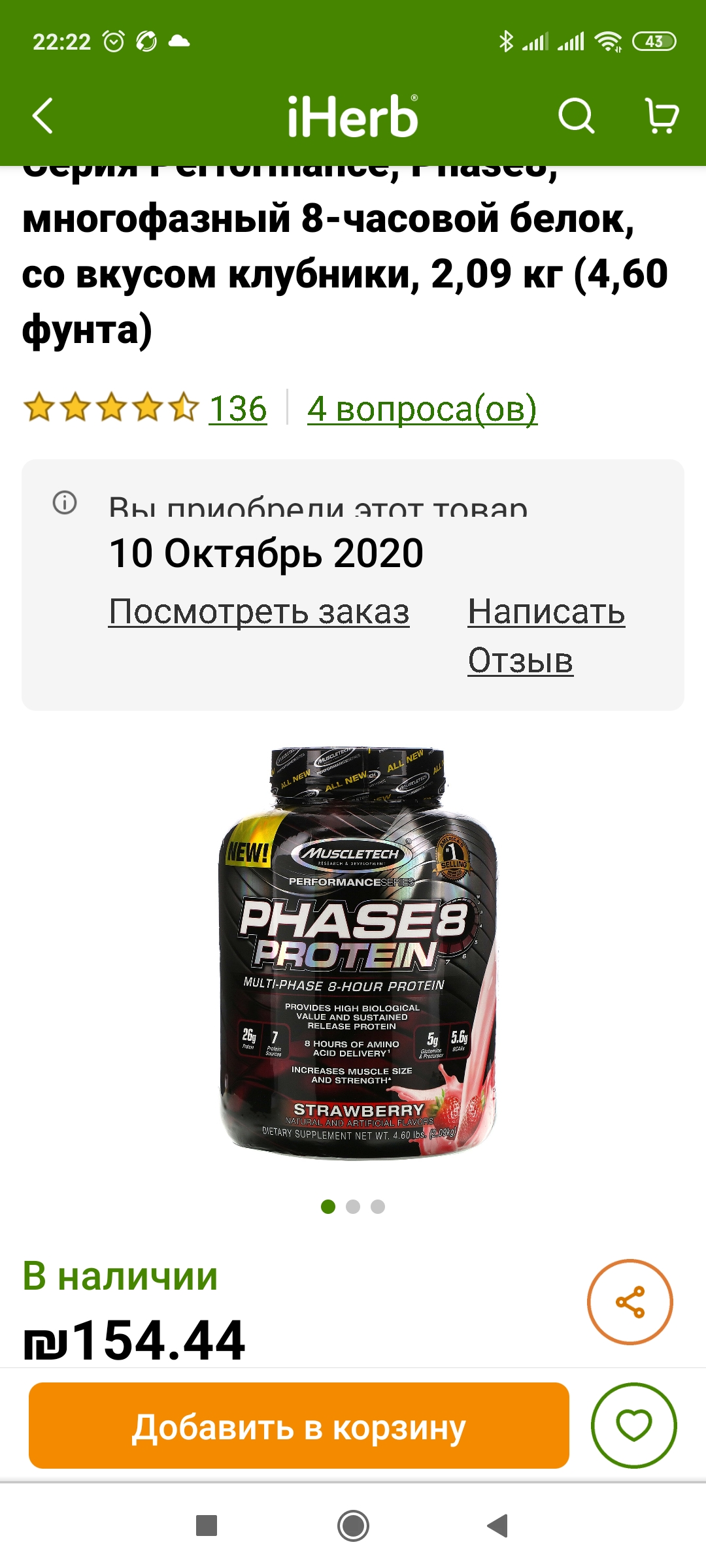Open the Phase8 protein product image
The height and width of the screenshot is (1568, 706).
point(357,954)
